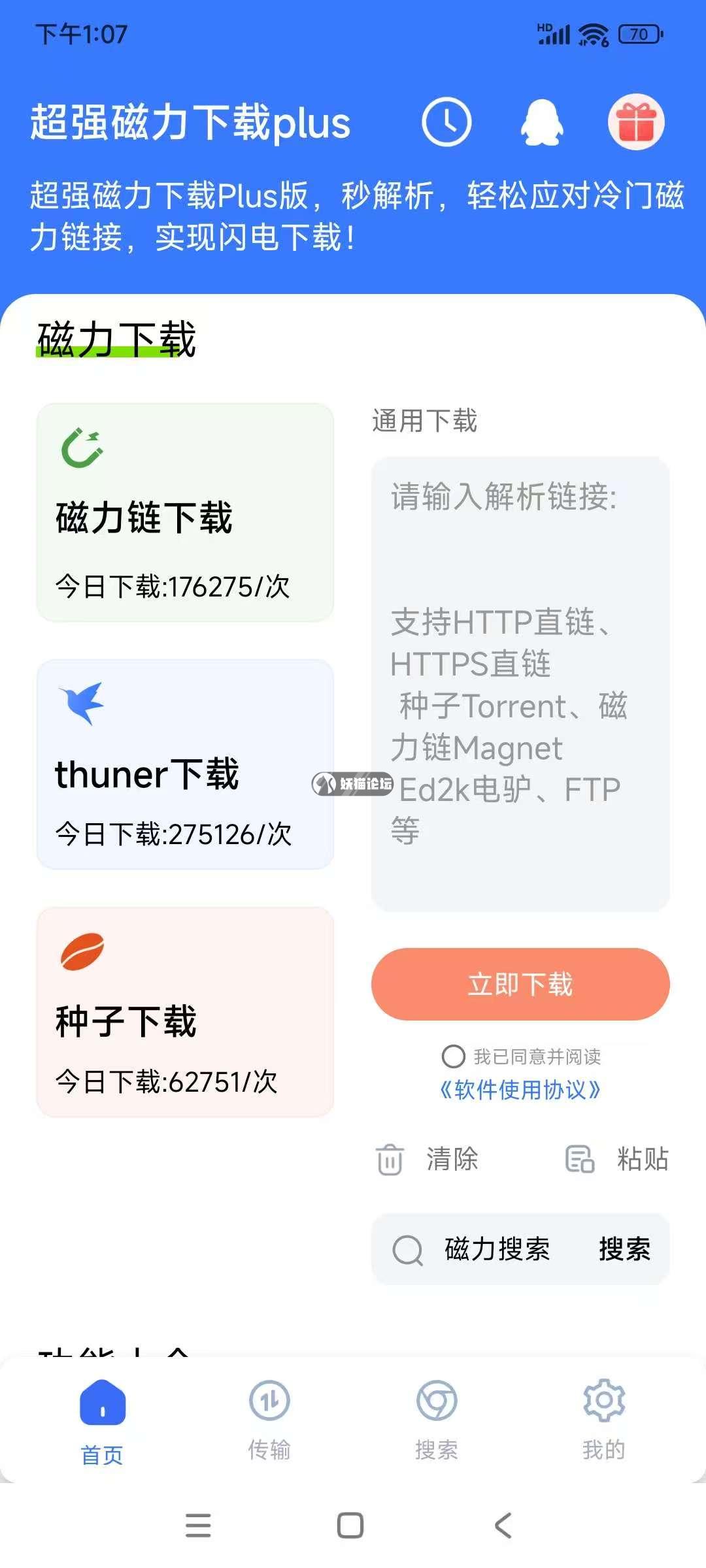Go back with the system back button
Screen dimensions: 706x1568
[x=503, y=1526]
